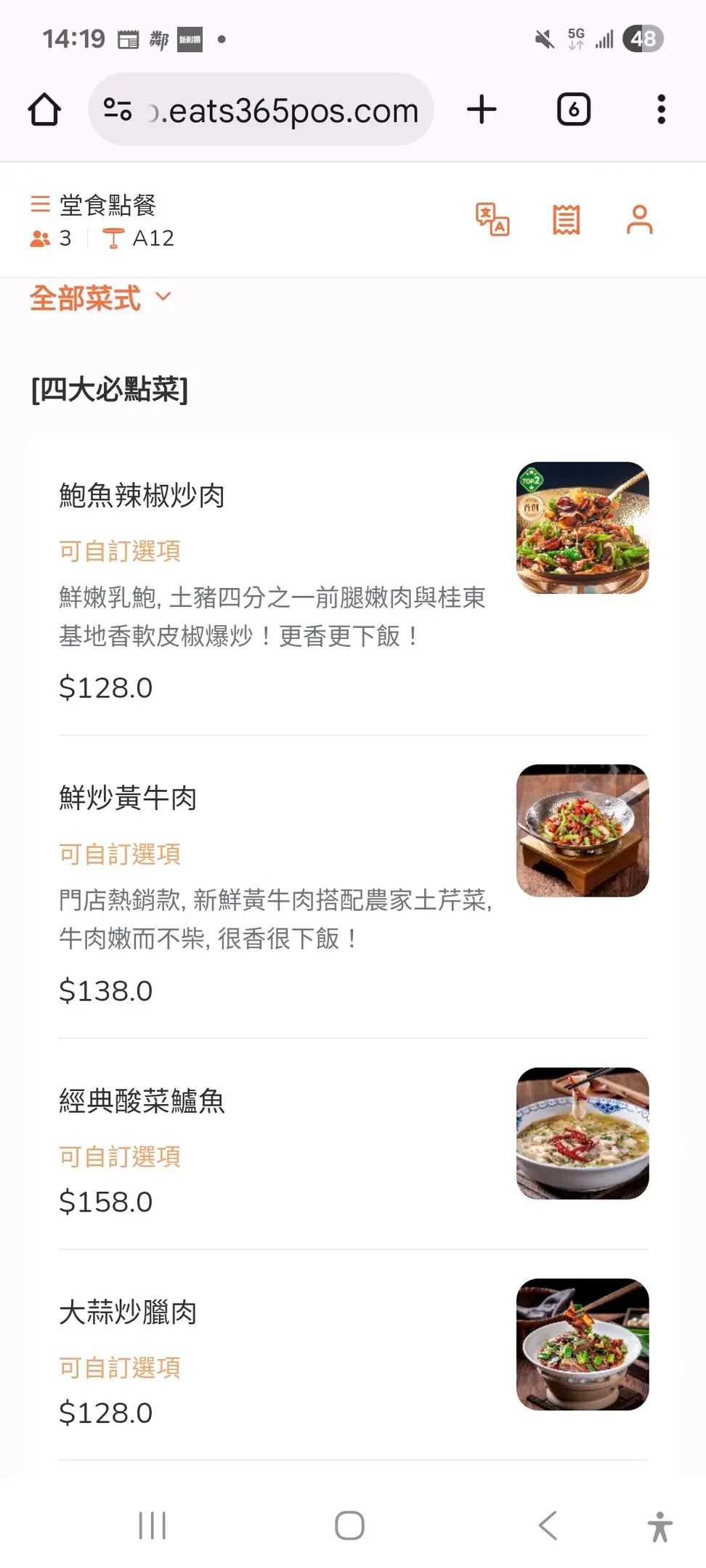Select the 大蒜炒臘肉 dish
Image resolution: width=706 pixels, height=1568 pixels.
click(353, 1355)
